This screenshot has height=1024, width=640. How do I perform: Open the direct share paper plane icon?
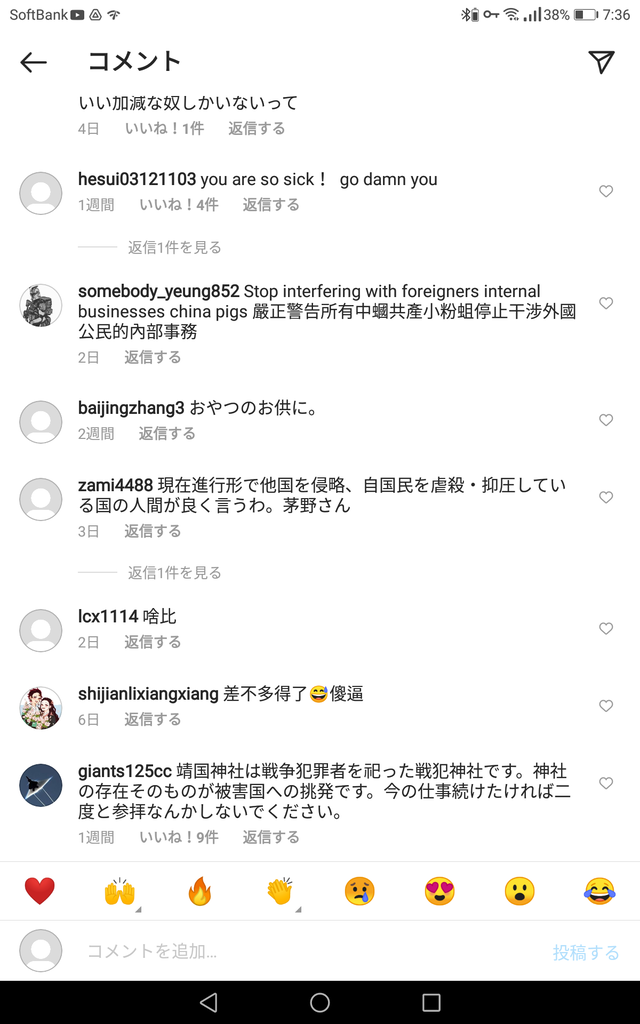(x=601, y=61)
